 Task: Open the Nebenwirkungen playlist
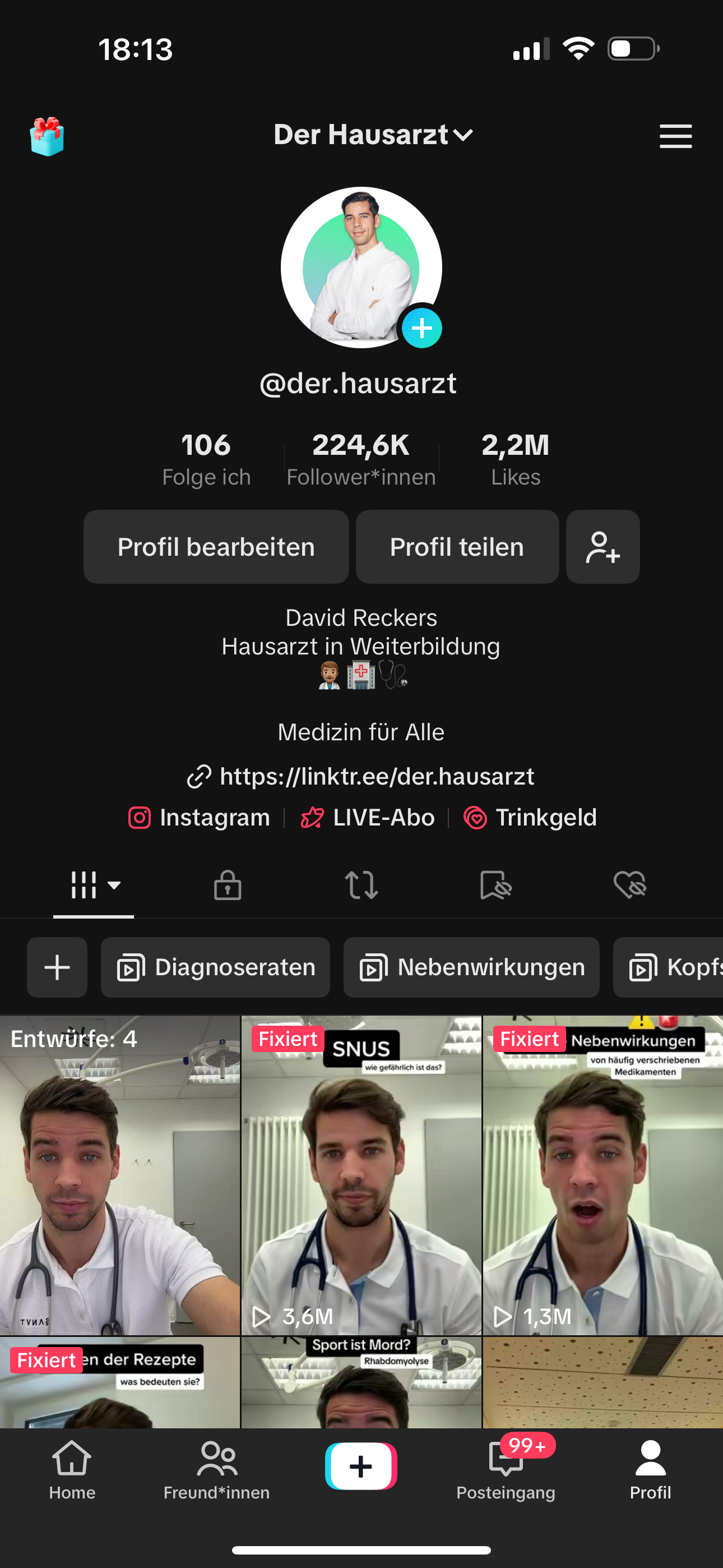471,967
